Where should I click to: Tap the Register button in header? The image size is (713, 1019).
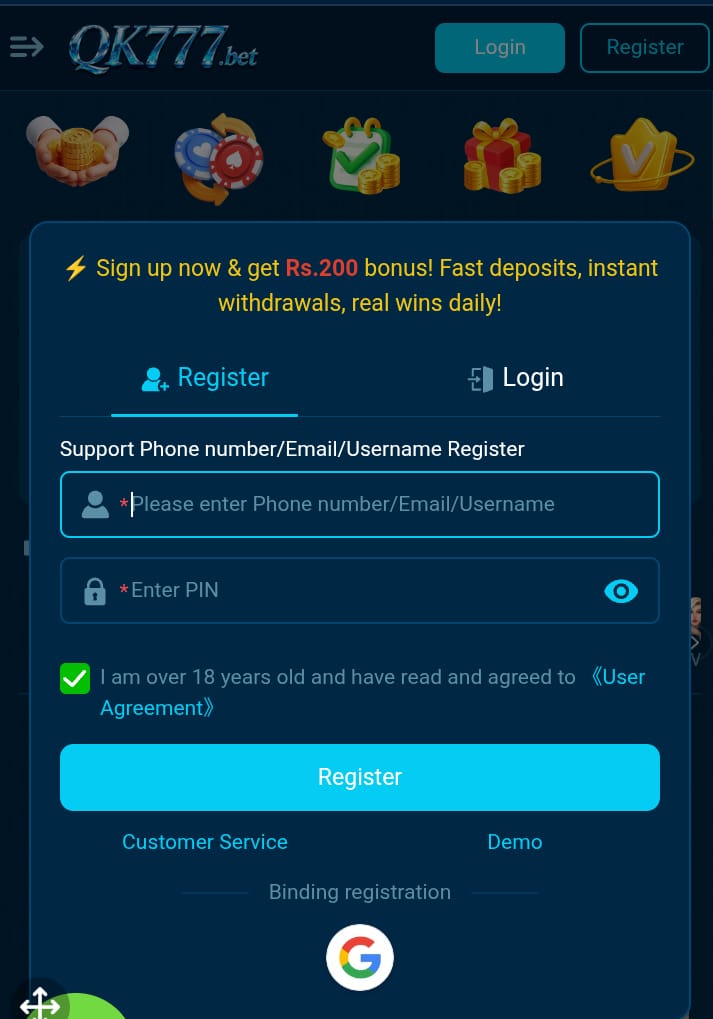click(644, 48)
